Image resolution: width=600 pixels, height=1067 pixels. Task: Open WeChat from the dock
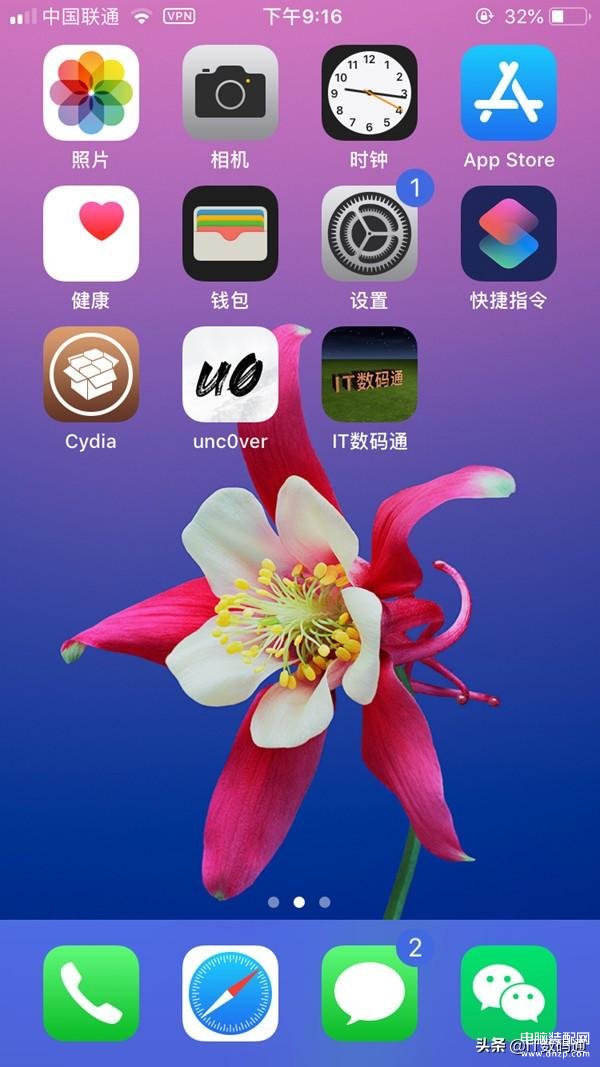508,993
